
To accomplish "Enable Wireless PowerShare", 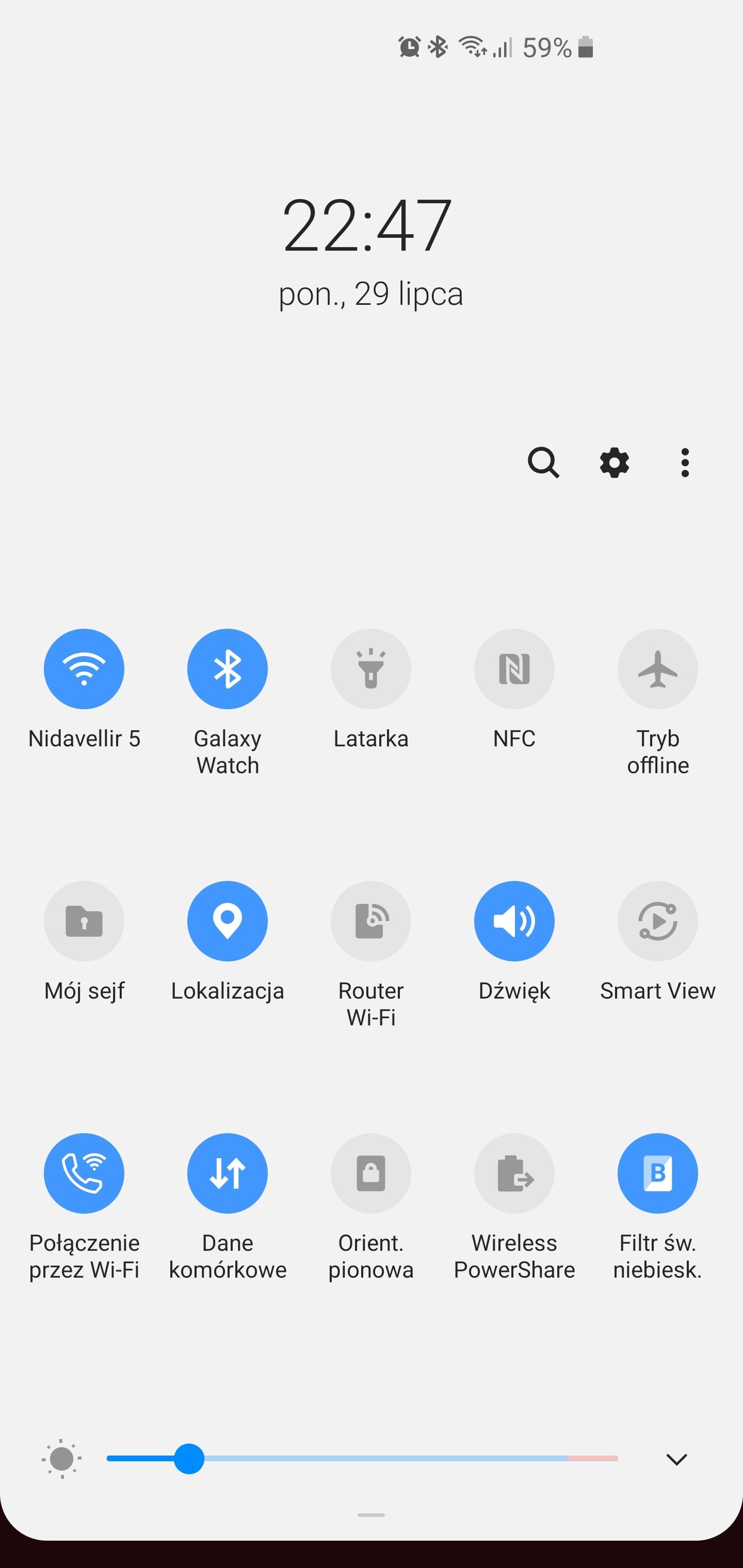I will click(x=514, y=1172).
